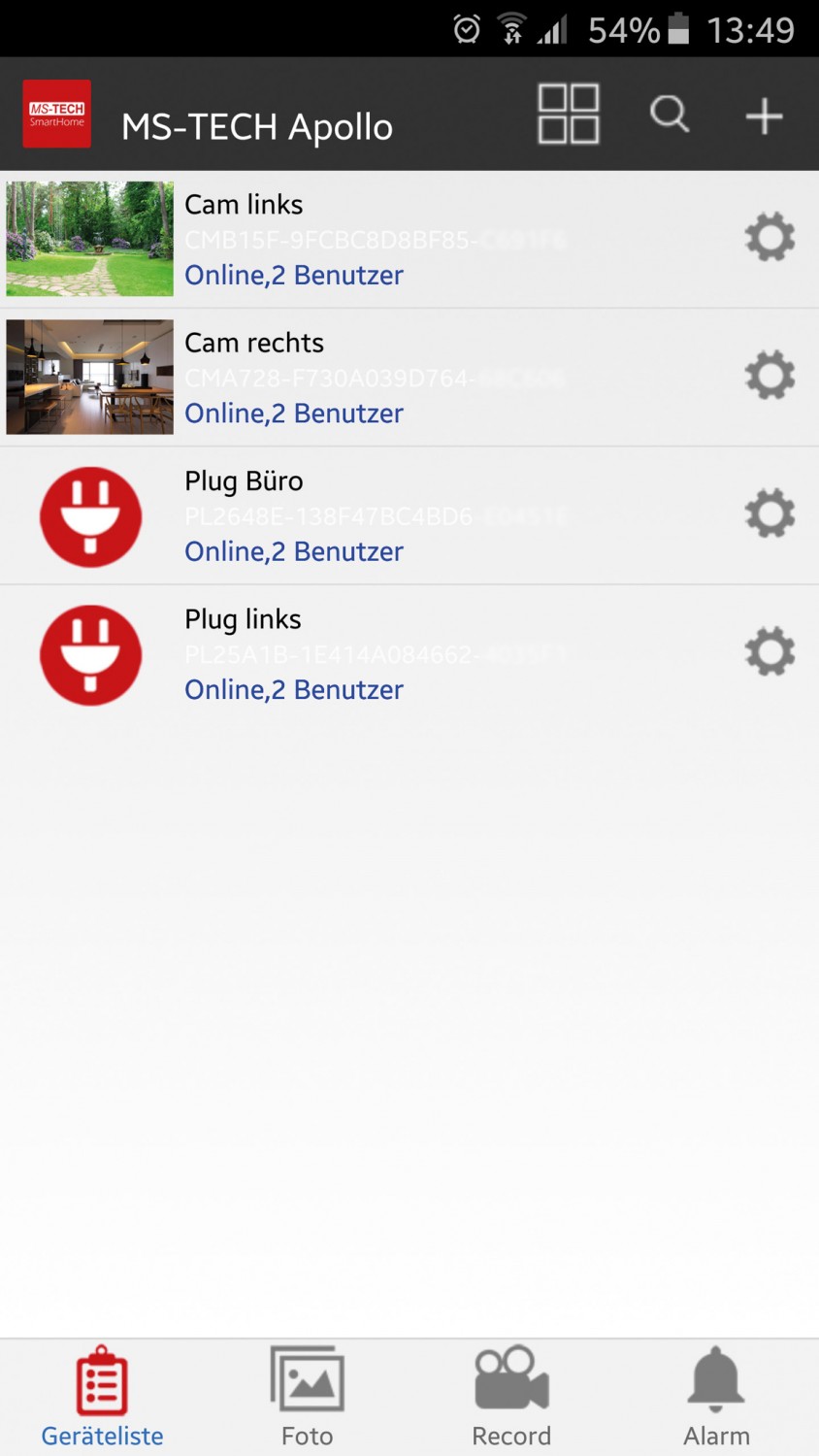The width and height of the screenshot is (819, 1456).
Task: Switch to the Foto tab
Action: pyautogui.click(x=307, y=1398)
